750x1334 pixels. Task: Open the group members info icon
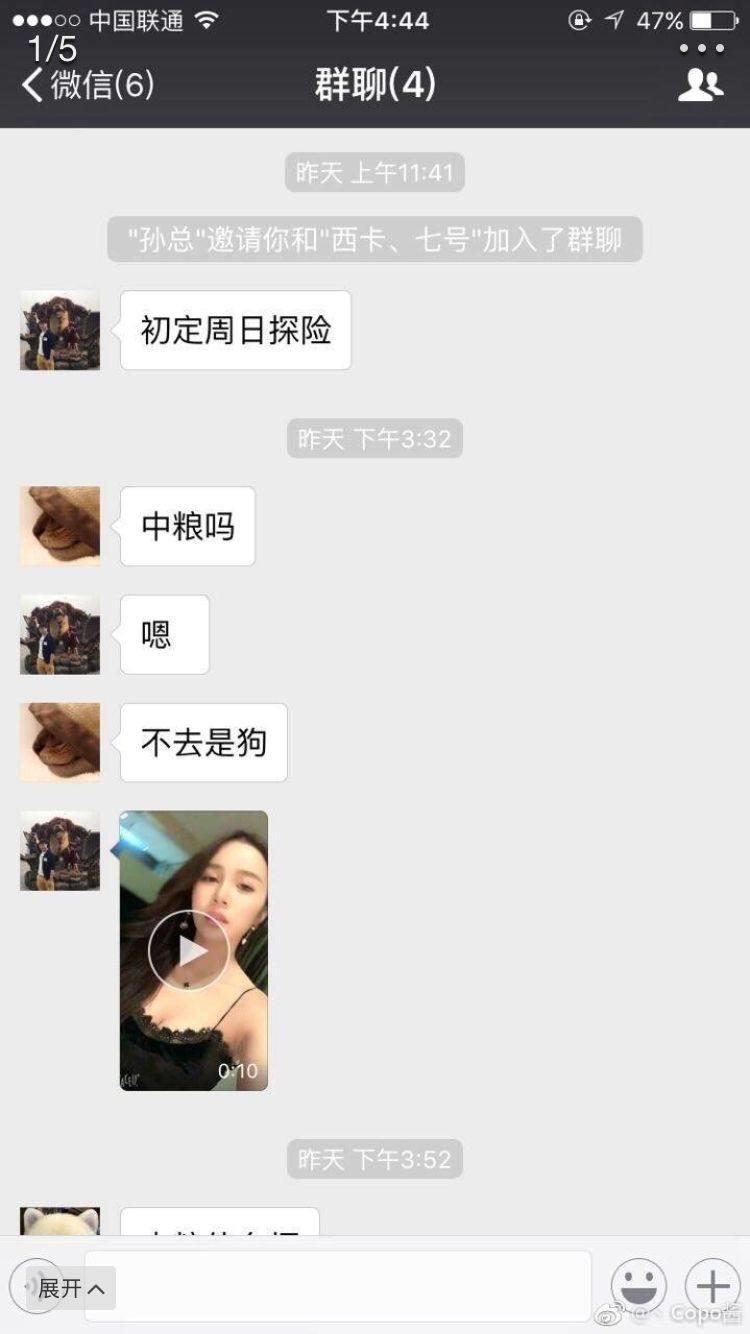pyautogui.click(x=700, y=86)
